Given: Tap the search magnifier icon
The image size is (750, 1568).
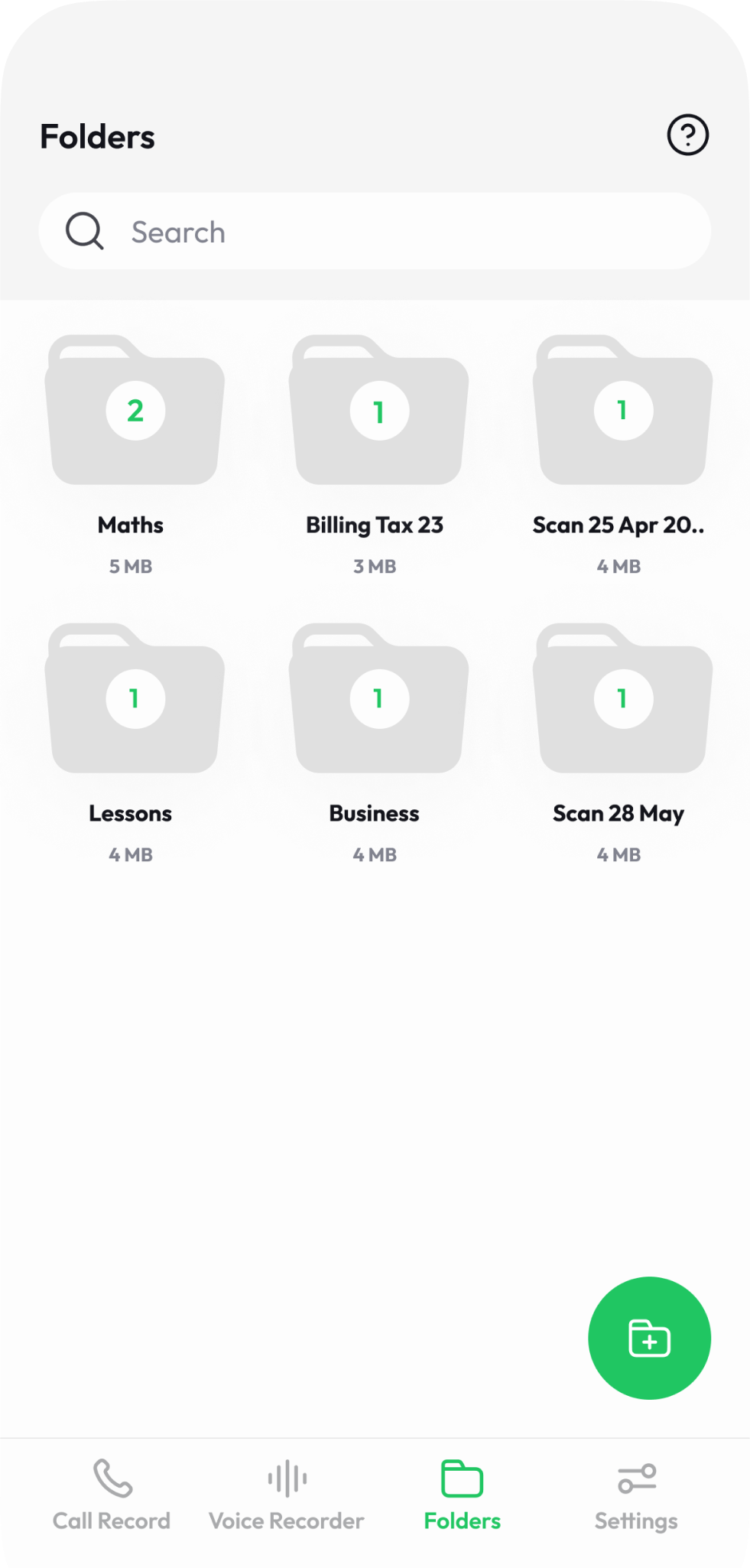Looking at the screenshot, I should 83,230.
